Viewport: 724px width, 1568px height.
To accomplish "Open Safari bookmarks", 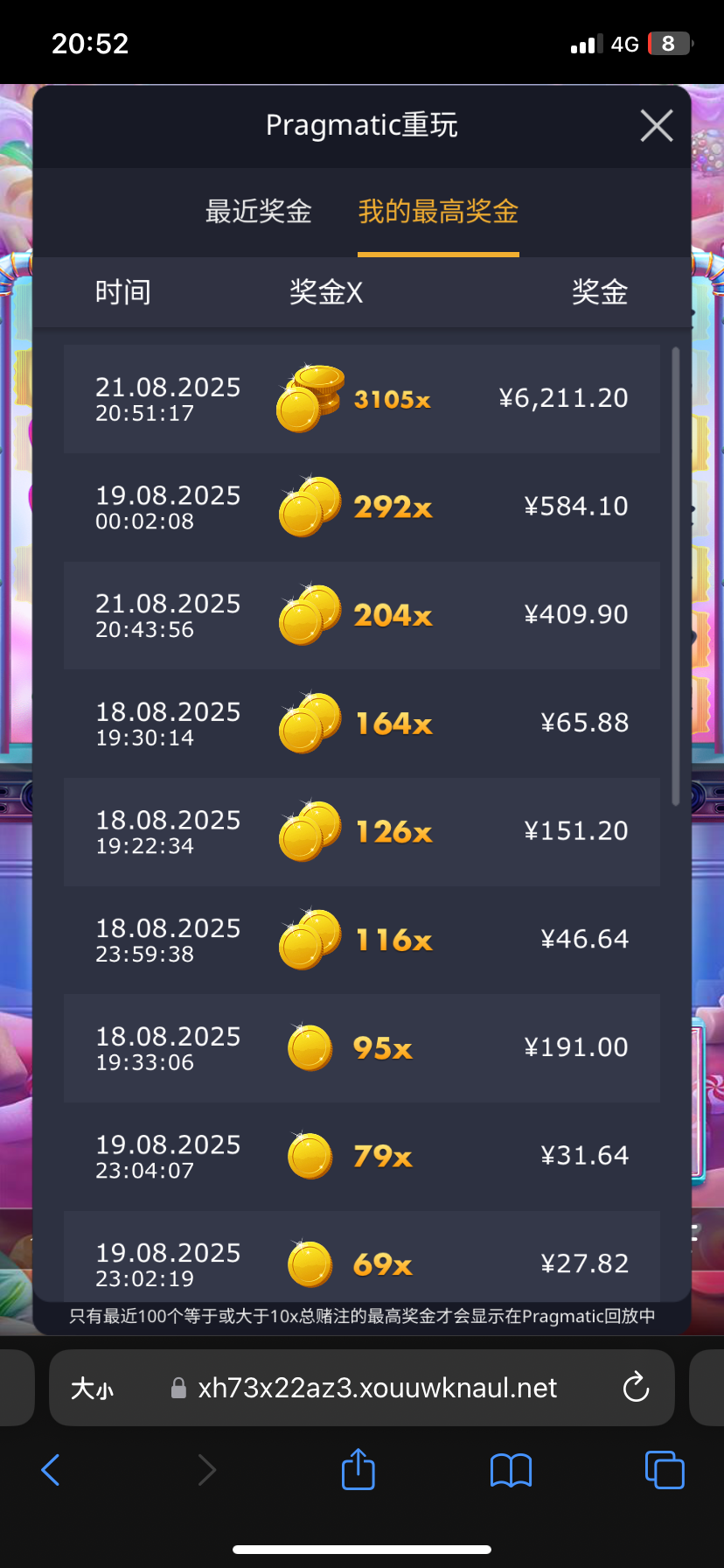I will [511, 1470].
